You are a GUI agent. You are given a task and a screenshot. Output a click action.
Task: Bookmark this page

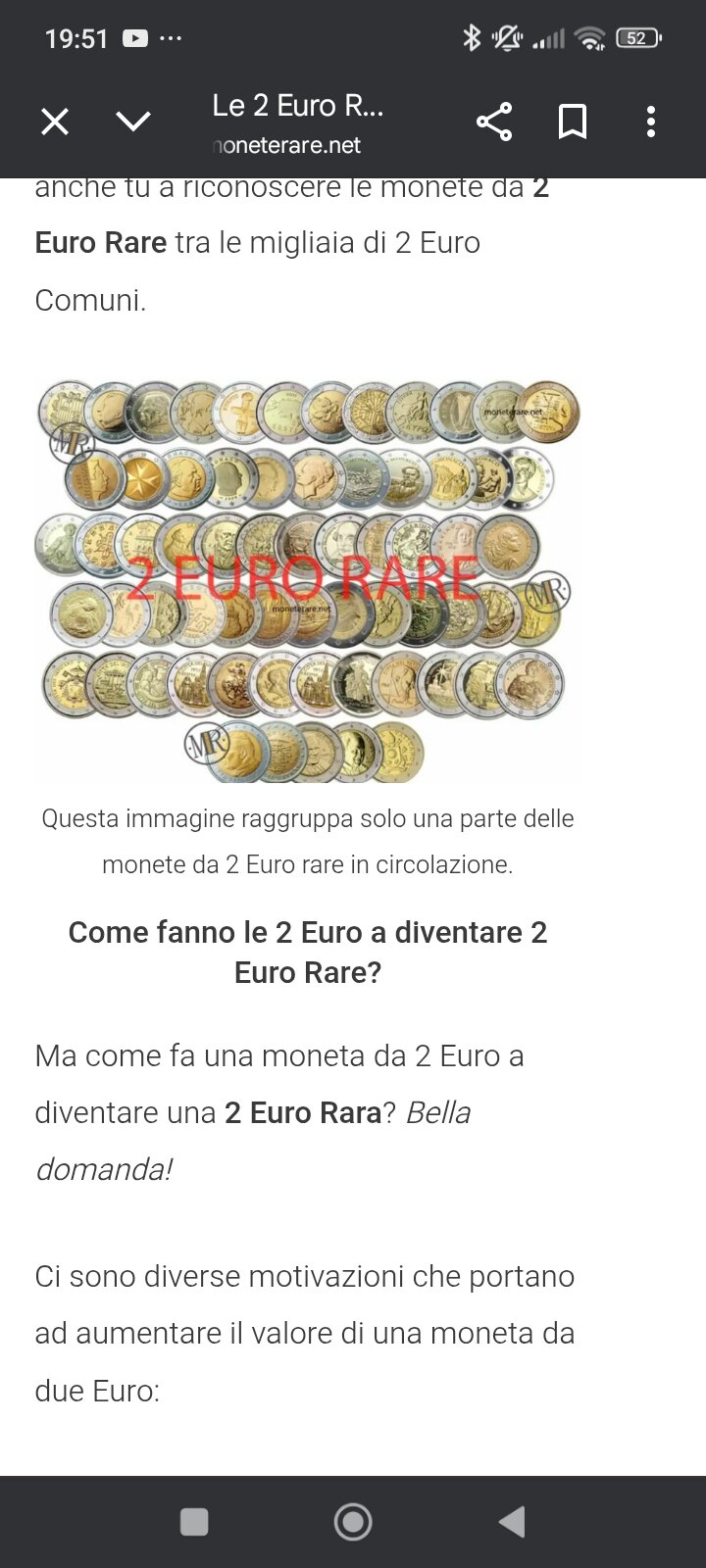click(x=573, y=122)
